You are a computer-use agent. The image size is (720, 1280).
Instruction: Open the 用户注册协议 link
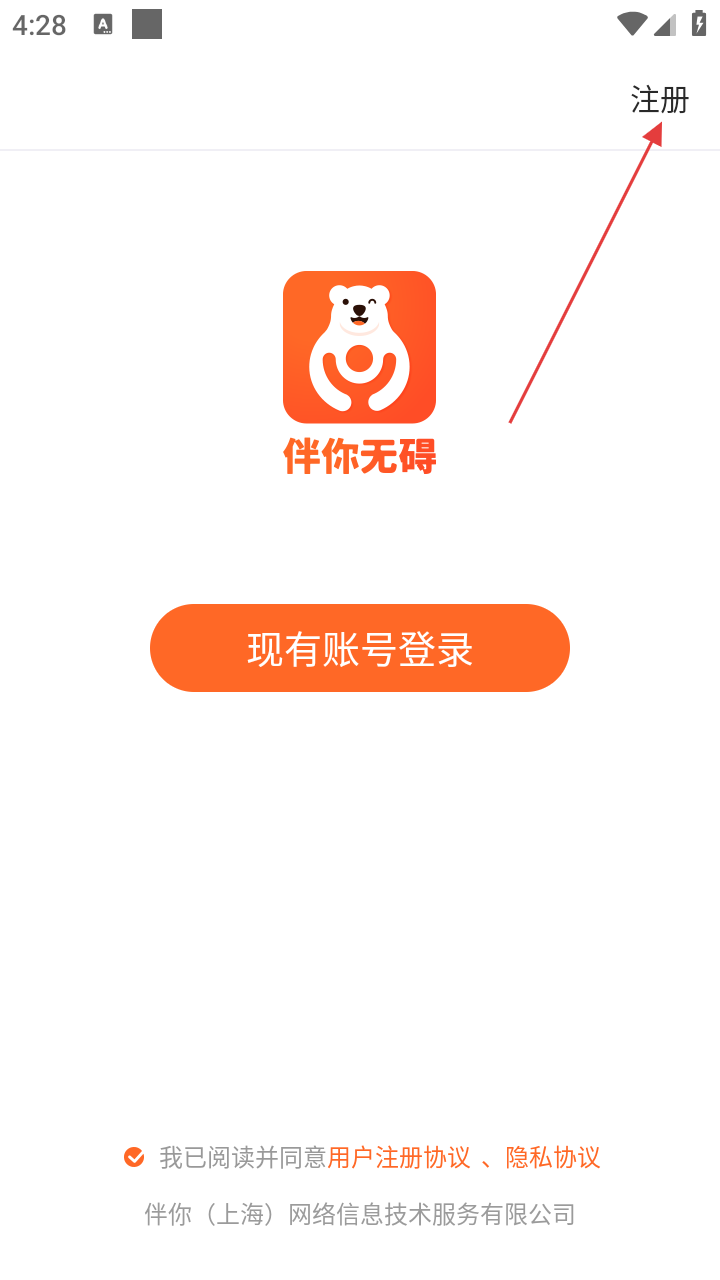tap(399, 1158)
